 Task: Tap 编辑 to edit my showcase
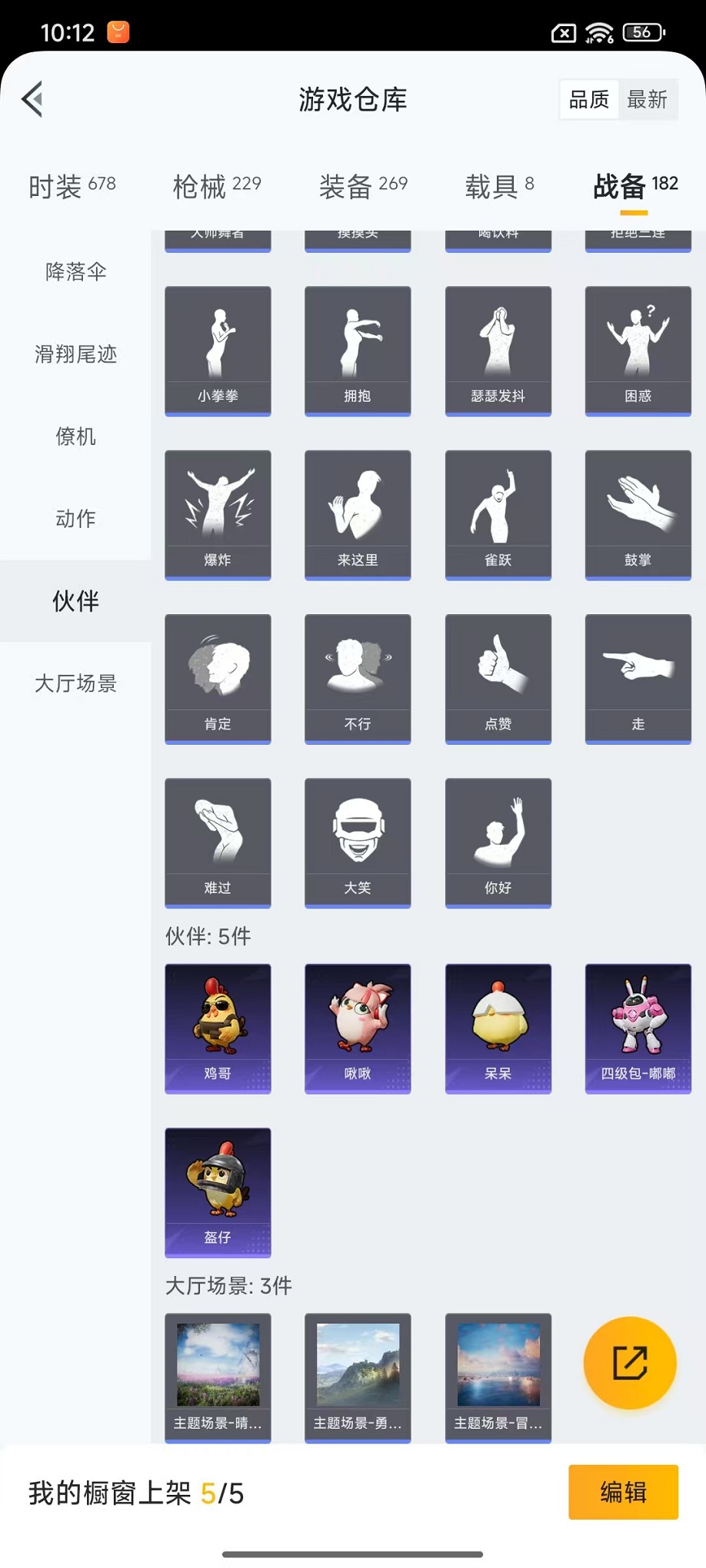pyautogui.click(x=623, y=1492)
